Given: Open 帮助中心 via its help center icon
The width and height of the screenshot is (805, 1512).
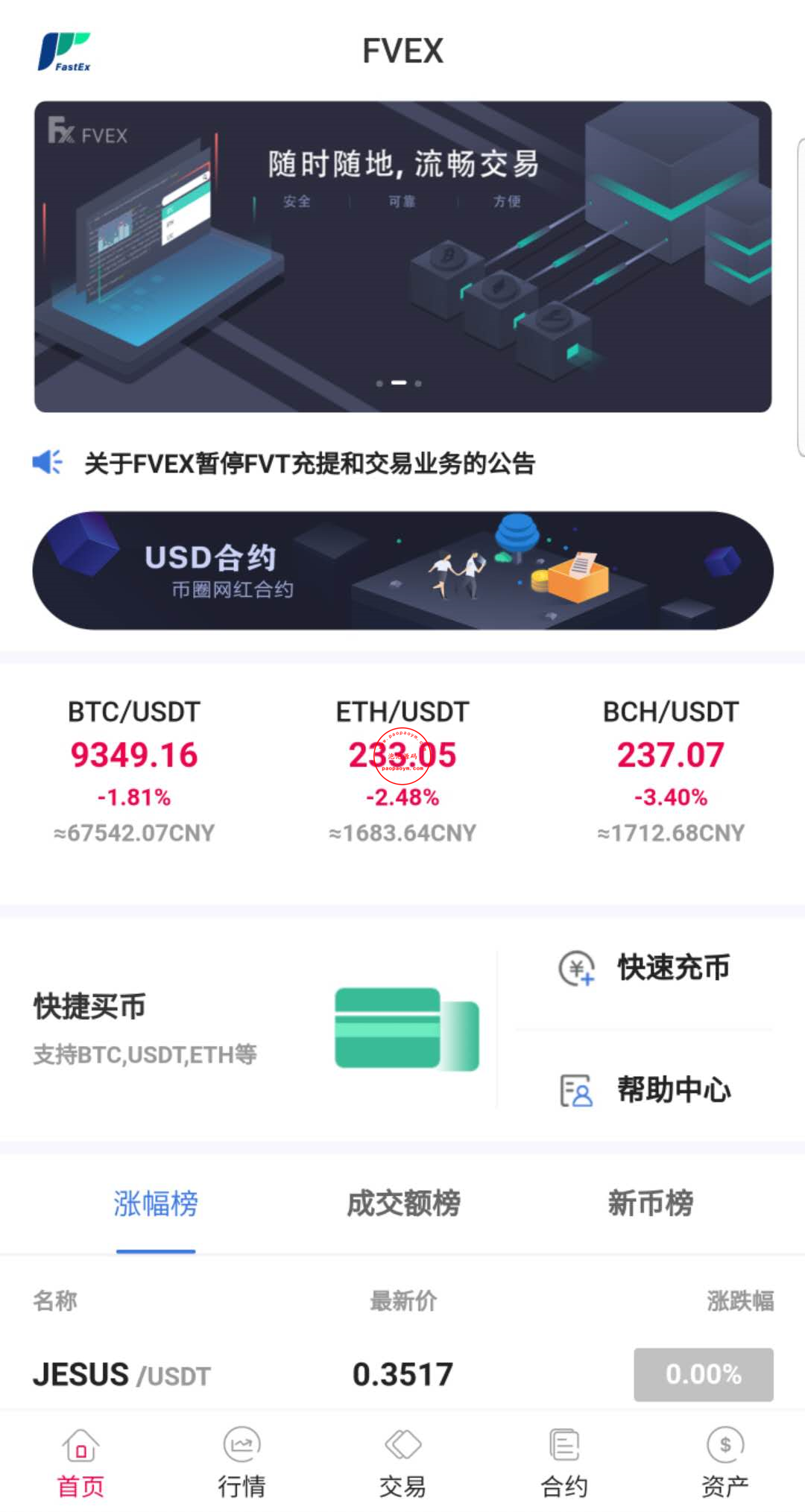Looking at the screenshot, I should [575, 1090].
